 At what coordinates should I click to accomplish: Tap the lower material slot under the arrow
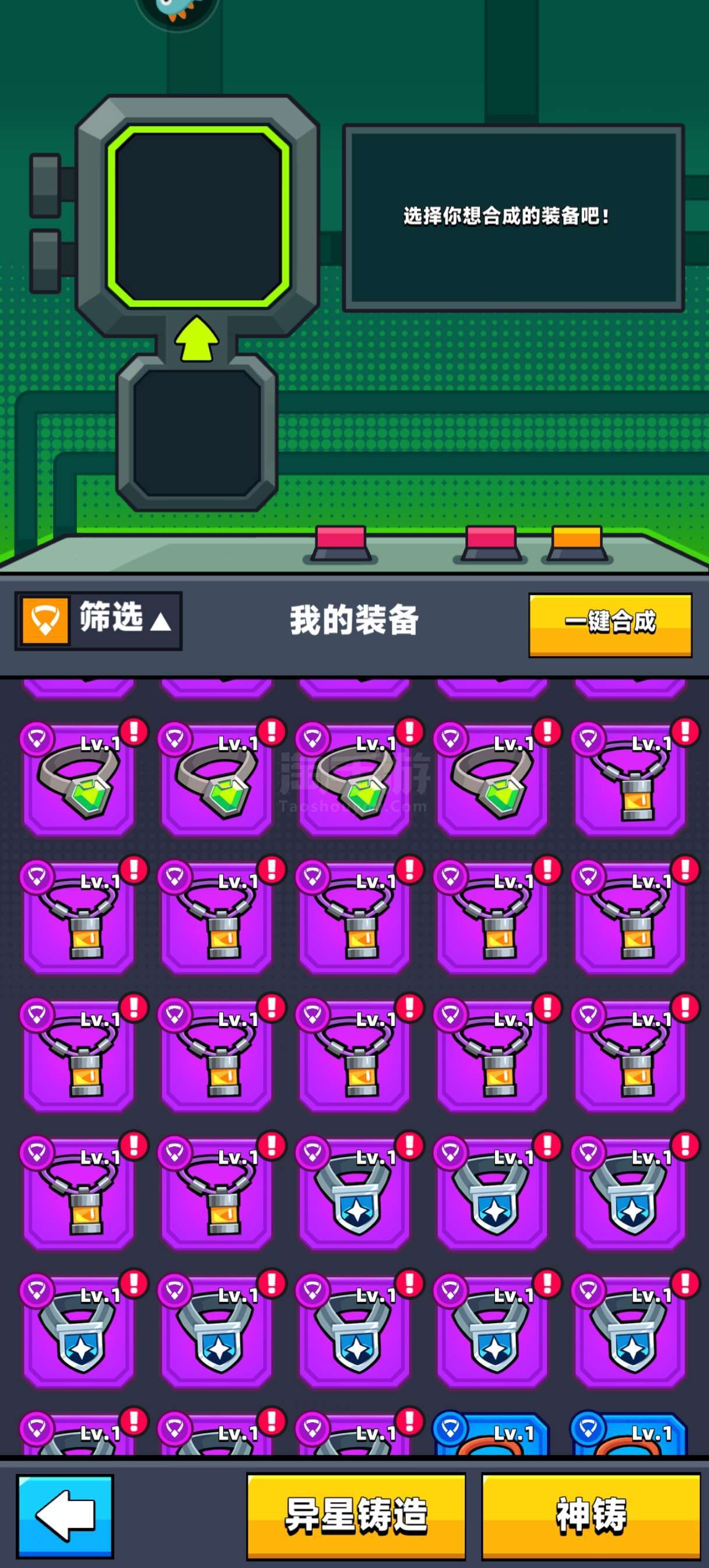coord(197,433)
